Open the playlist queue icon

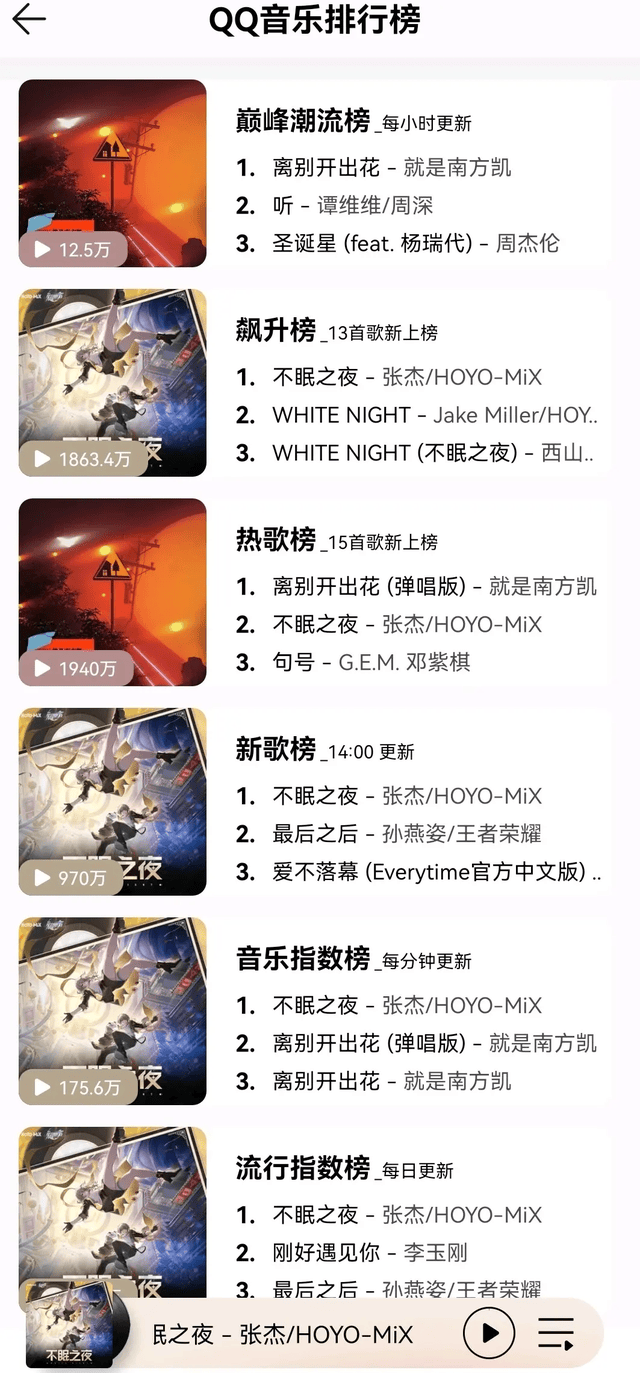point(556,1333)
